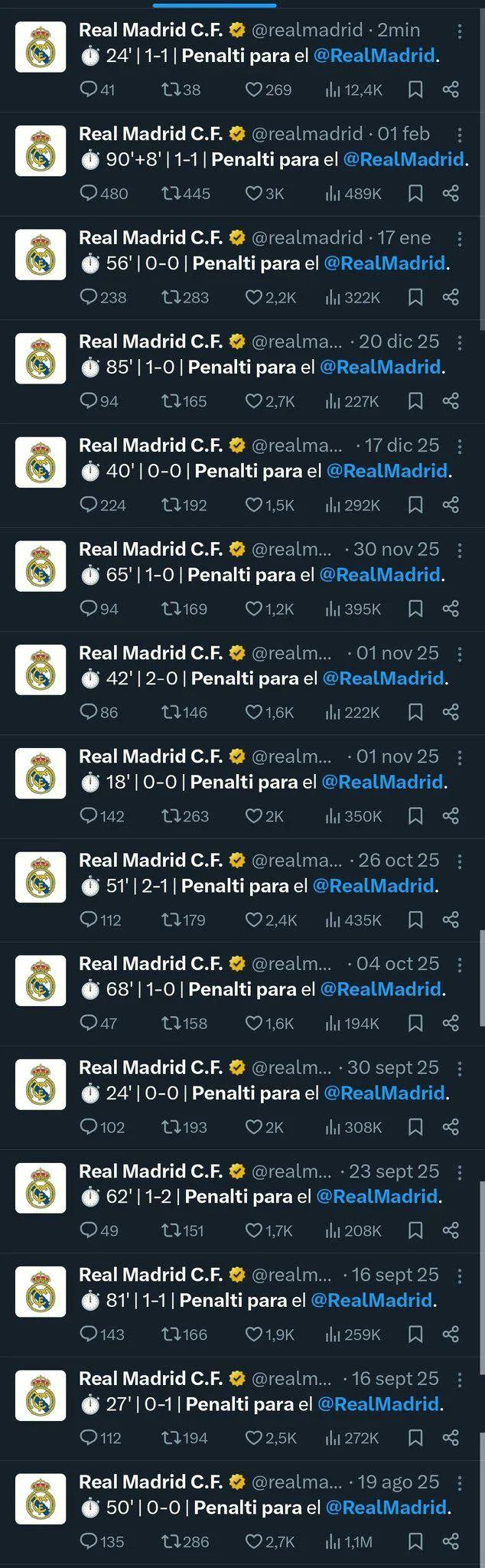Repost the 17 ene tweet with 283 reposts
Image resolution: width=485 pixels, height=1568 pixels.
(184, 297)
